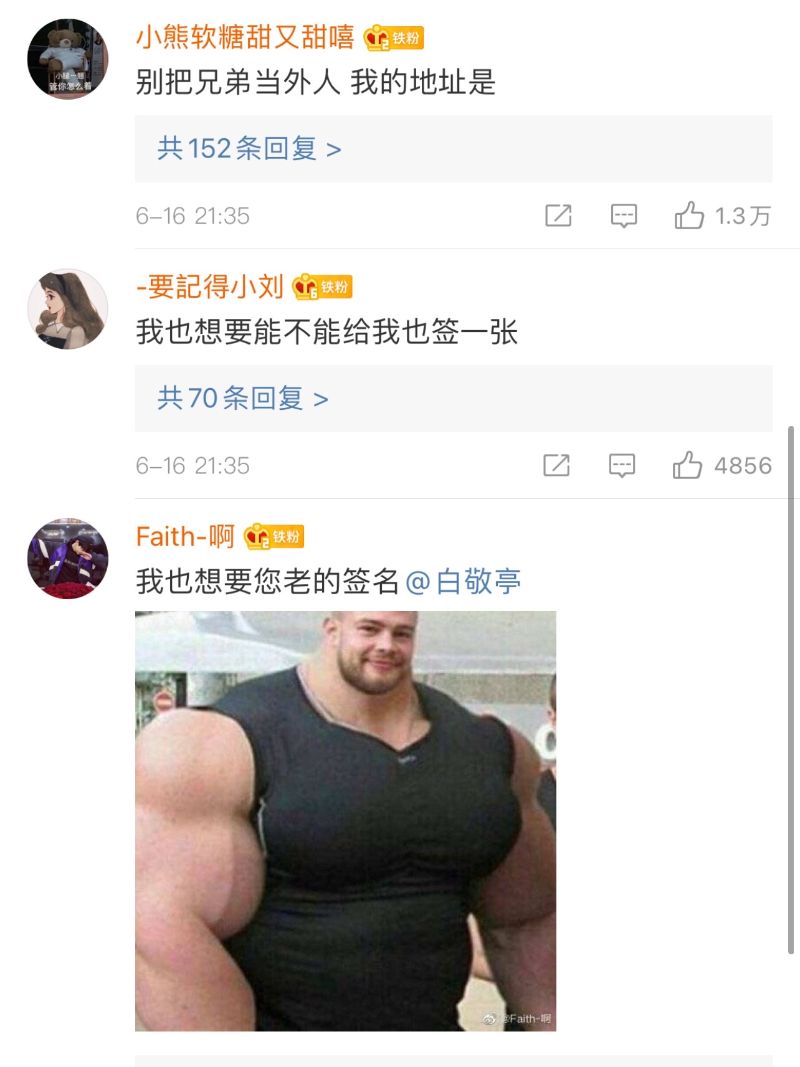Expand 共70条回复 replies
The image size is (800, 1067).
242,399
